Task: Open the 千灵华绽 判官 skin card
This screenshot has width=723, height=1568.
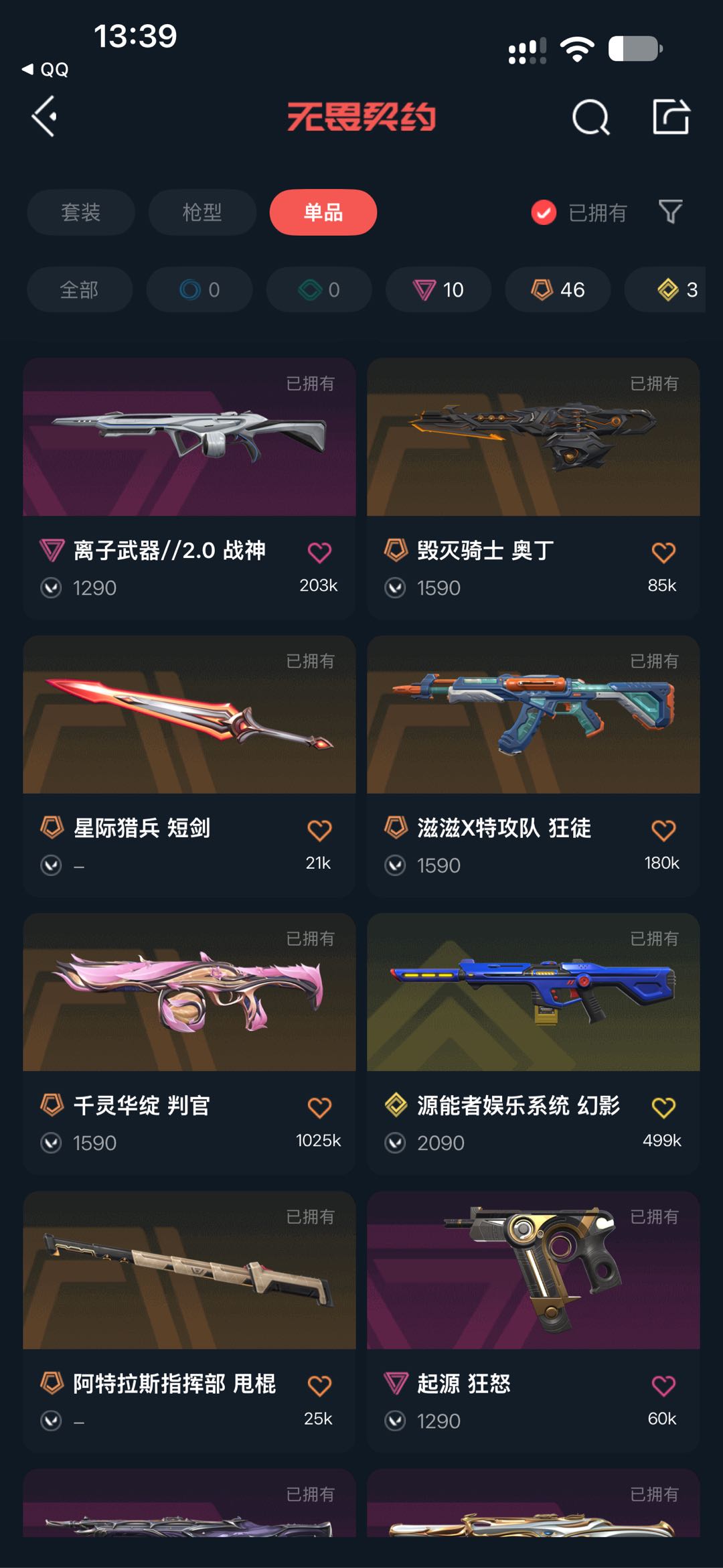Action: coord(189,1044)
